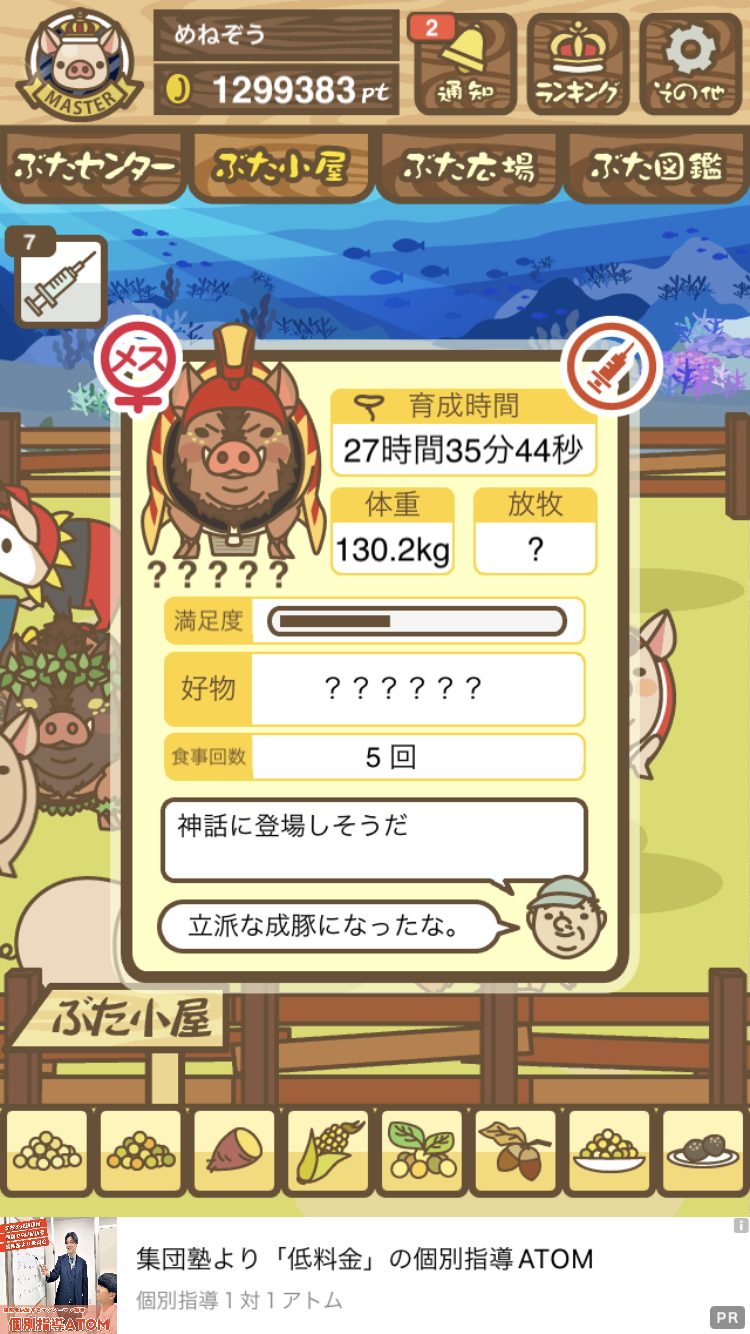Select the sweet potato food
The image size is (750, 1334).
click(x=234, y=1152)
